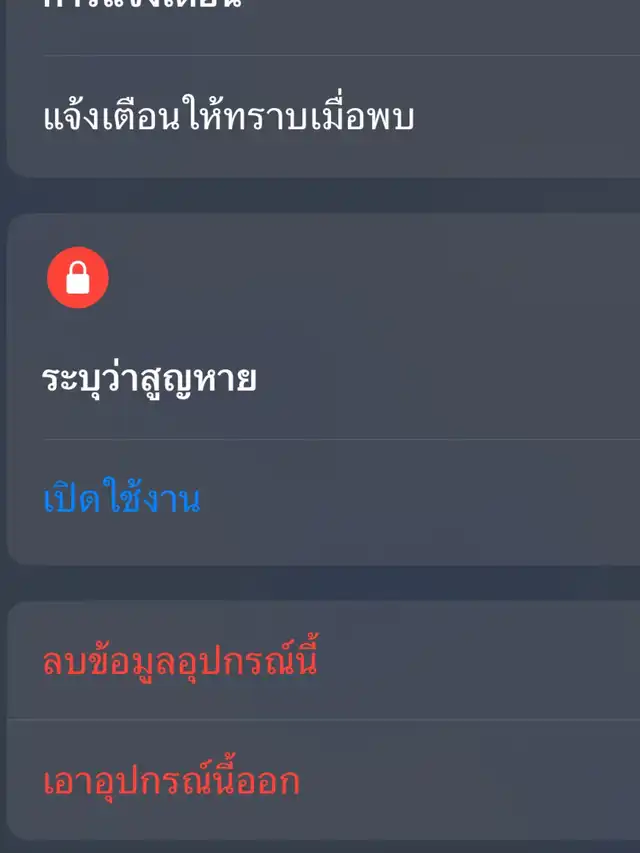Tap เปิดใช้งาน under ระบุว่าสูญหาย
640x853 pixels.
click(x=122, y=499)
